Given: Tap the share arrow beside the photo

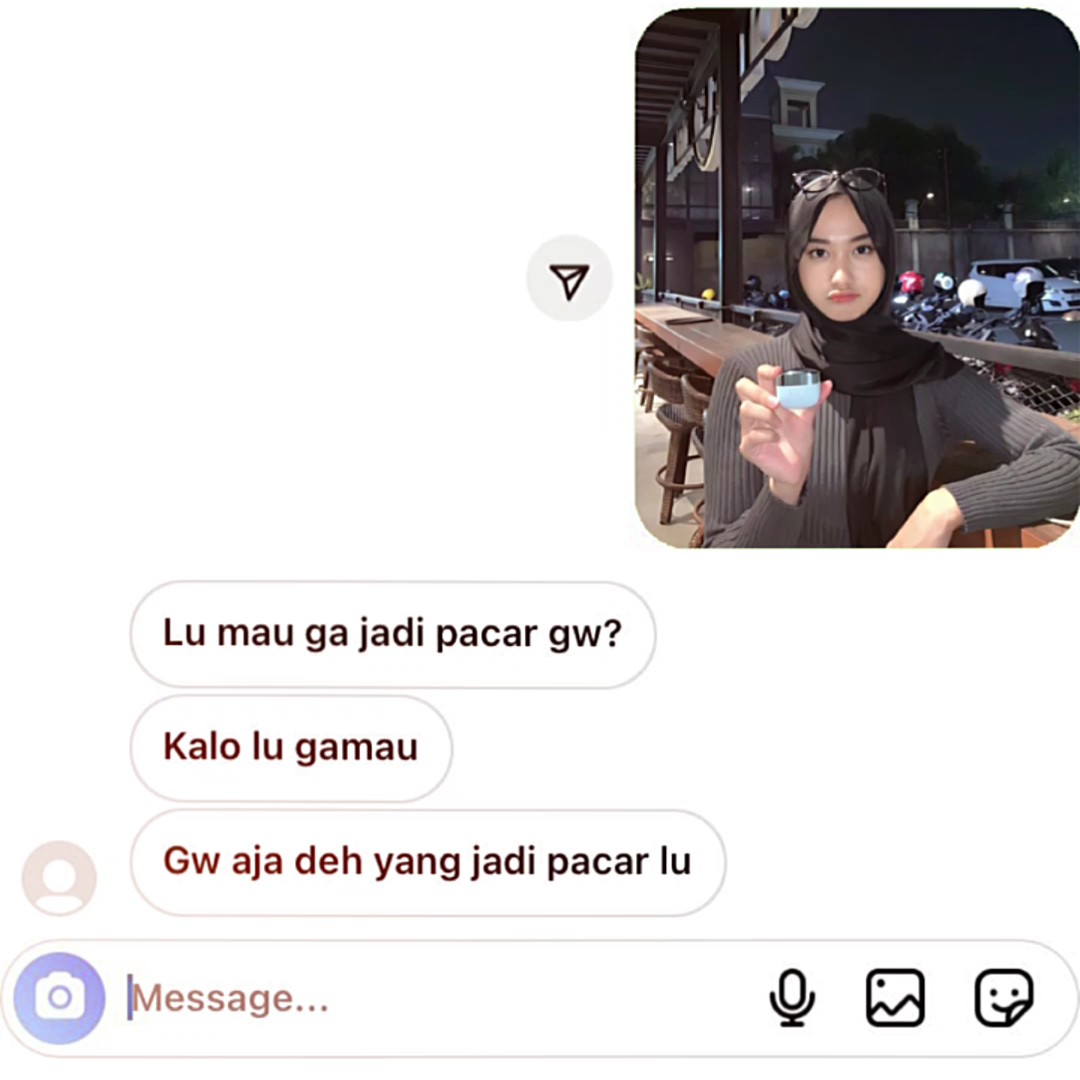Looking at the screenshot, I should pos(569,278).
